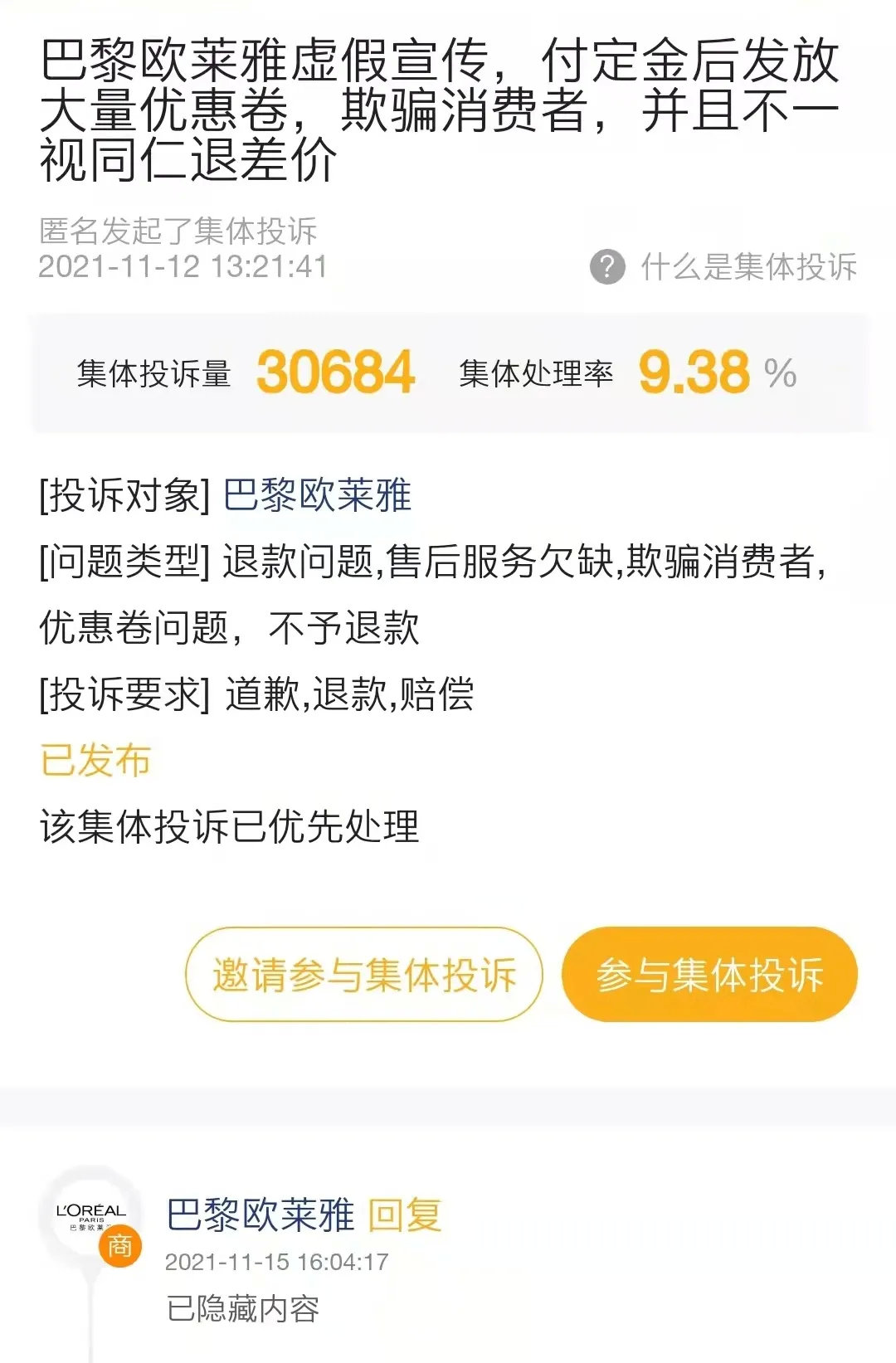Viewport: 896px width, 1363px height.
Task: Click the question mark help icon
Action: tap(608, 267)
